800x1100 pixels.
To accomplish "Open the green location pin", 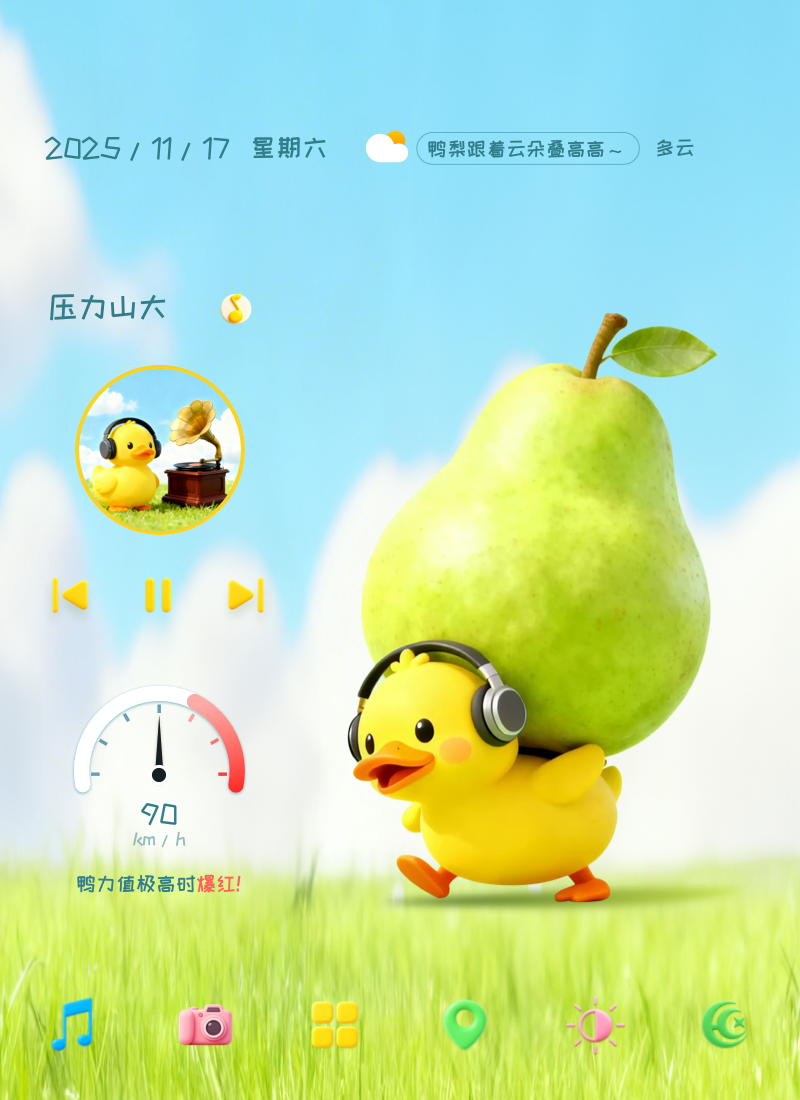I will [465, 1025].
